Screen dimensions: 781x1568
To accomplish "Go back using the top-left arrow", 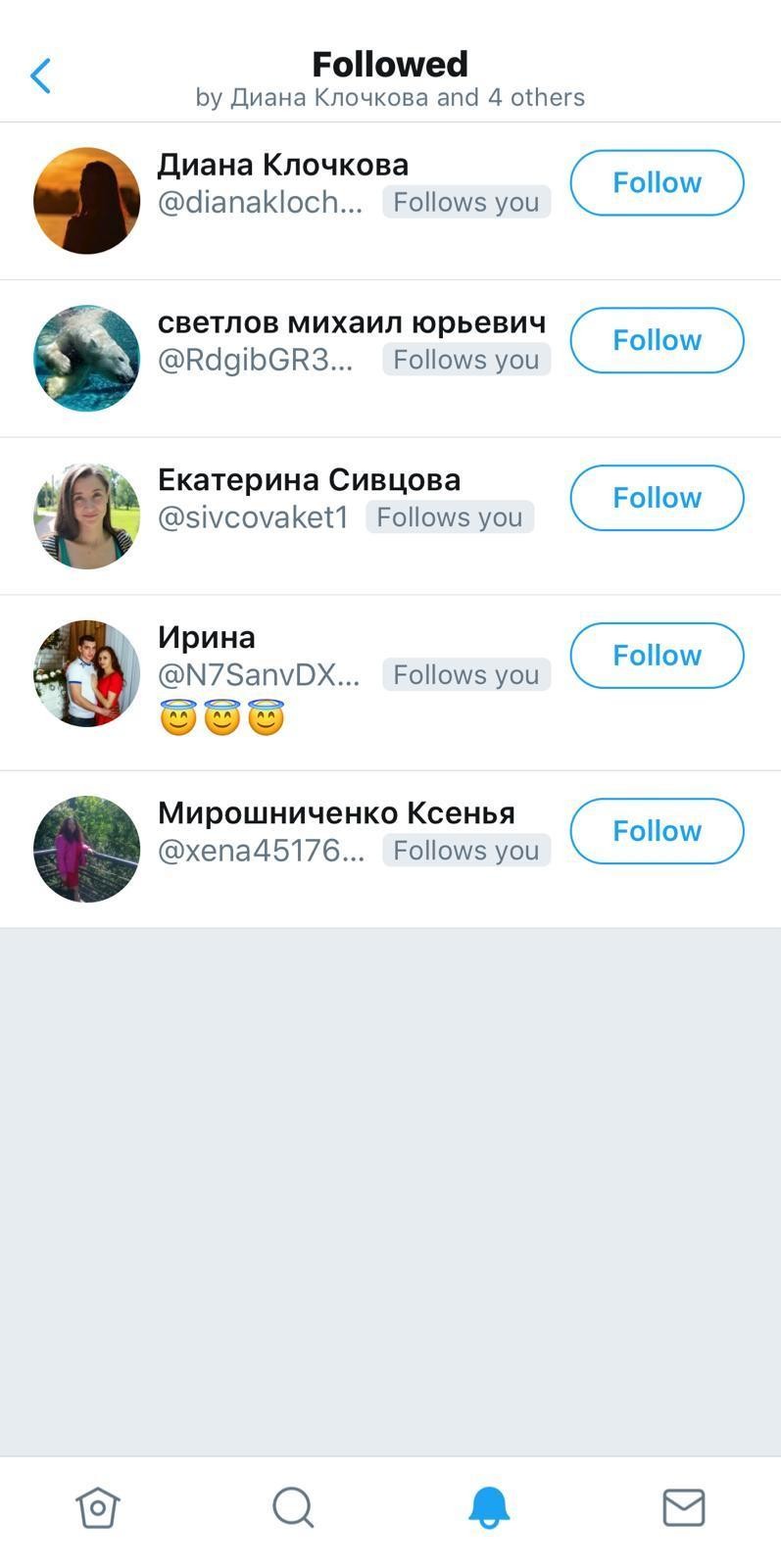I will click(x=40, y=75).
